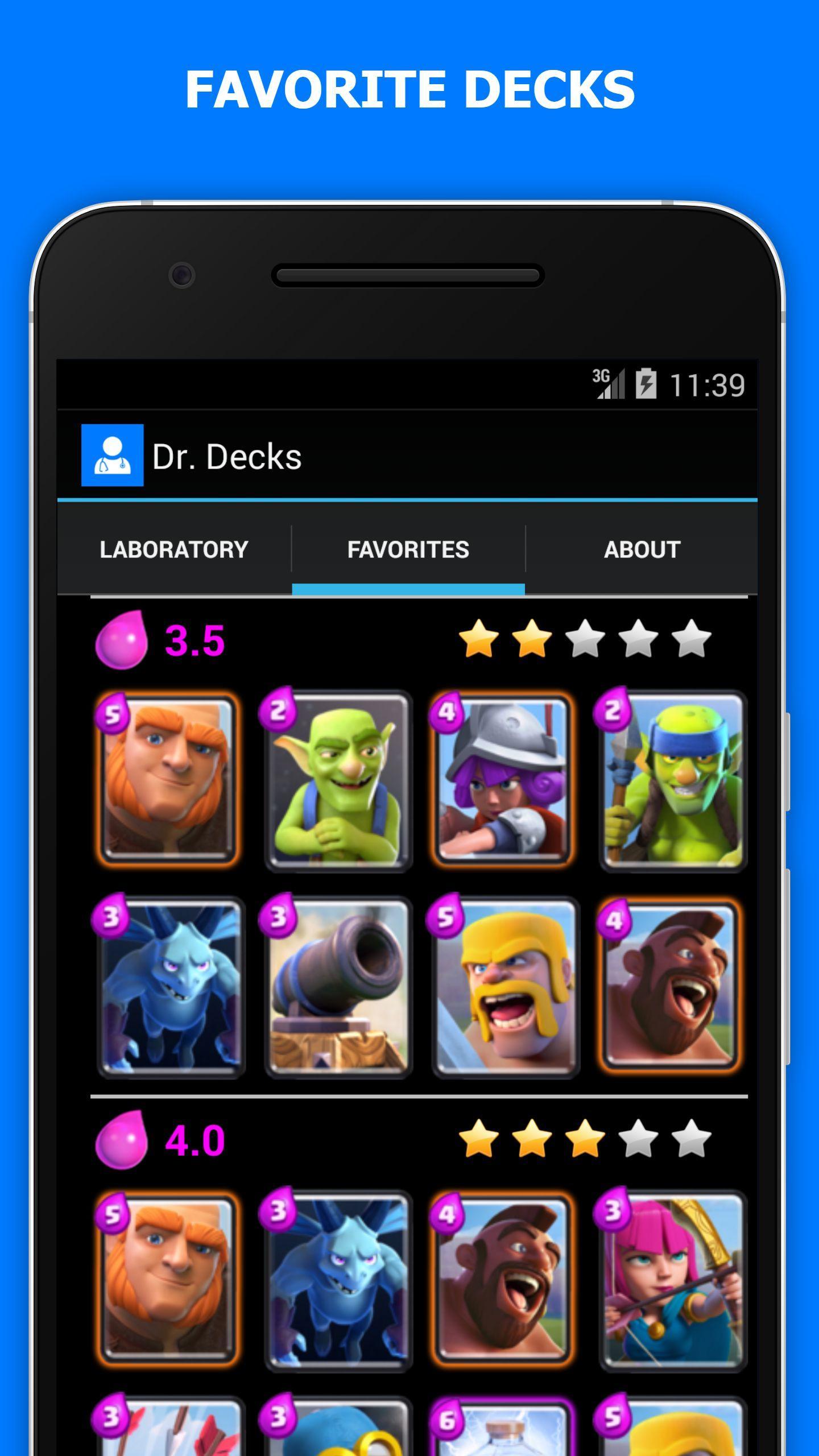
Task: Tap the elixir drop icon beside 3.5
Action: 121,644
